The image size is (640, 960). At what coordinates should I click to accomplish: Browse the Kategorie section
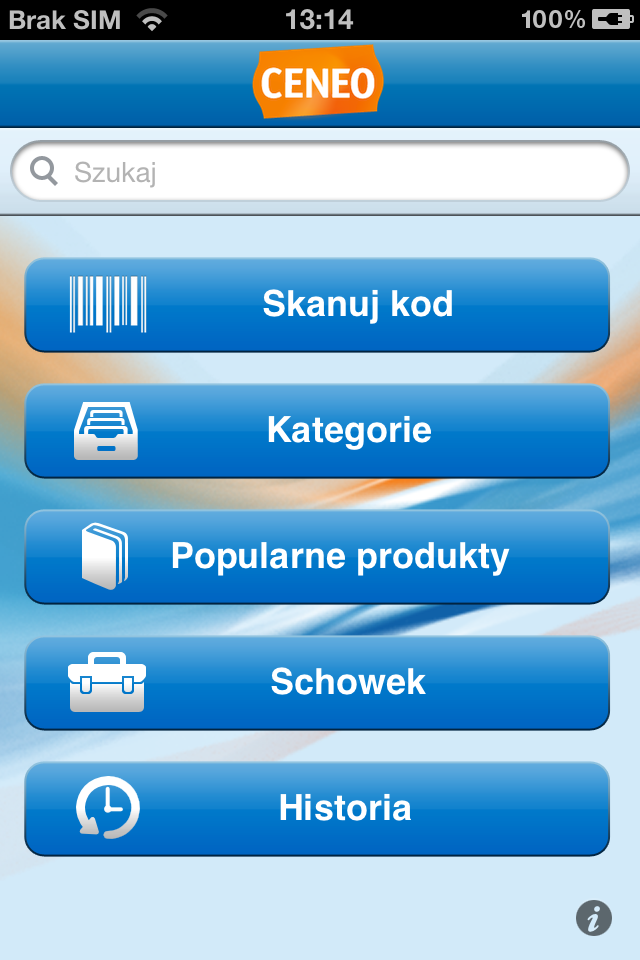(x=317, y=430)
